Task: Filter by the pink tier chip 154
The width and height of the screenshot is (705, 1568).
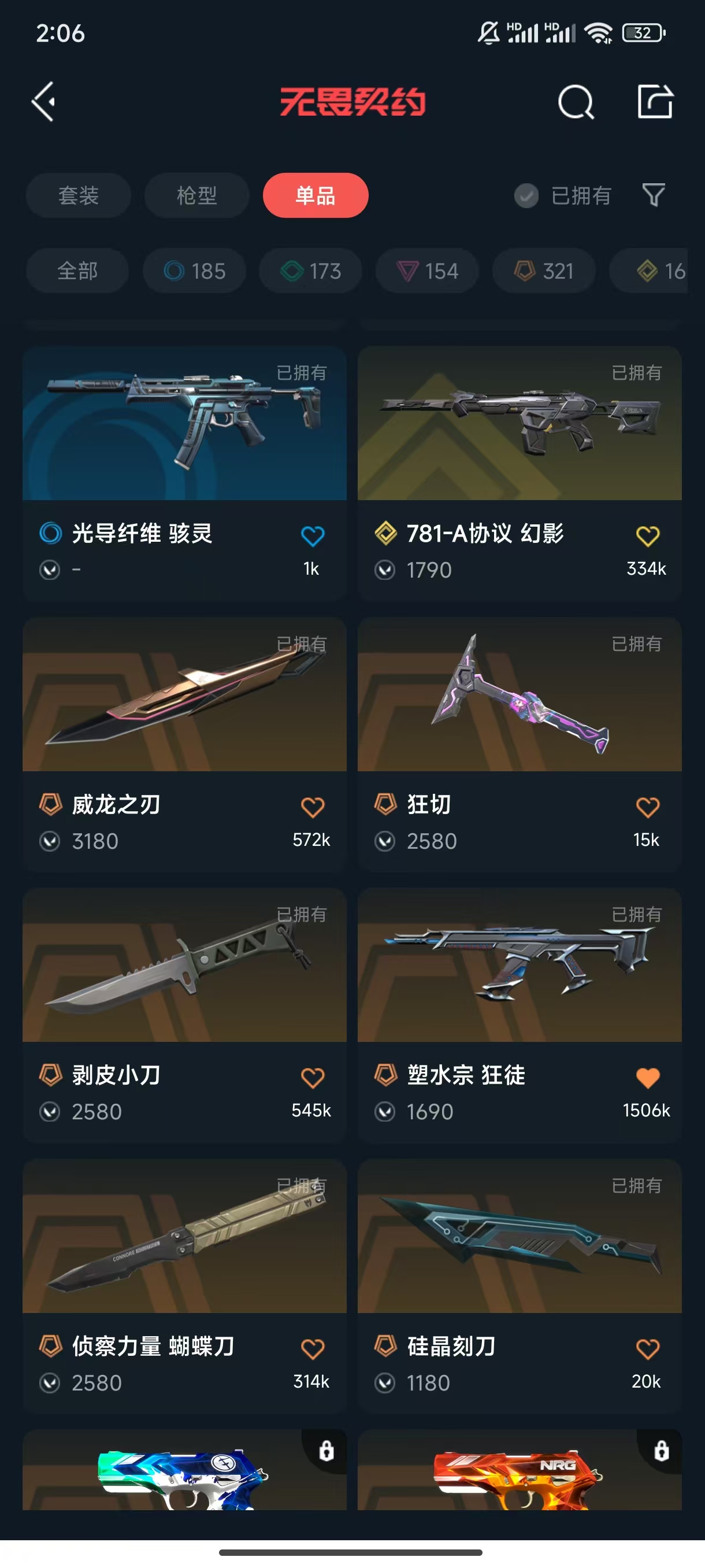Action: point(427,271)
